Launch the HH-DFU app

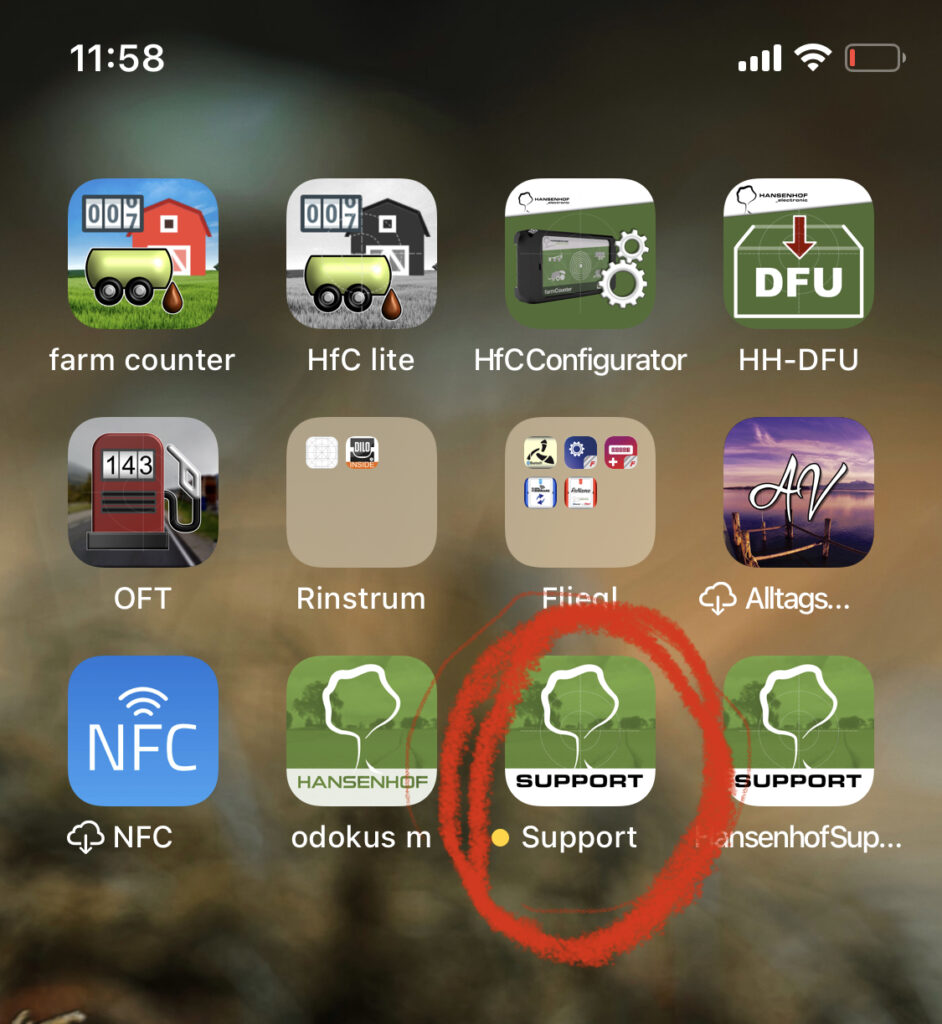point(798,254)
